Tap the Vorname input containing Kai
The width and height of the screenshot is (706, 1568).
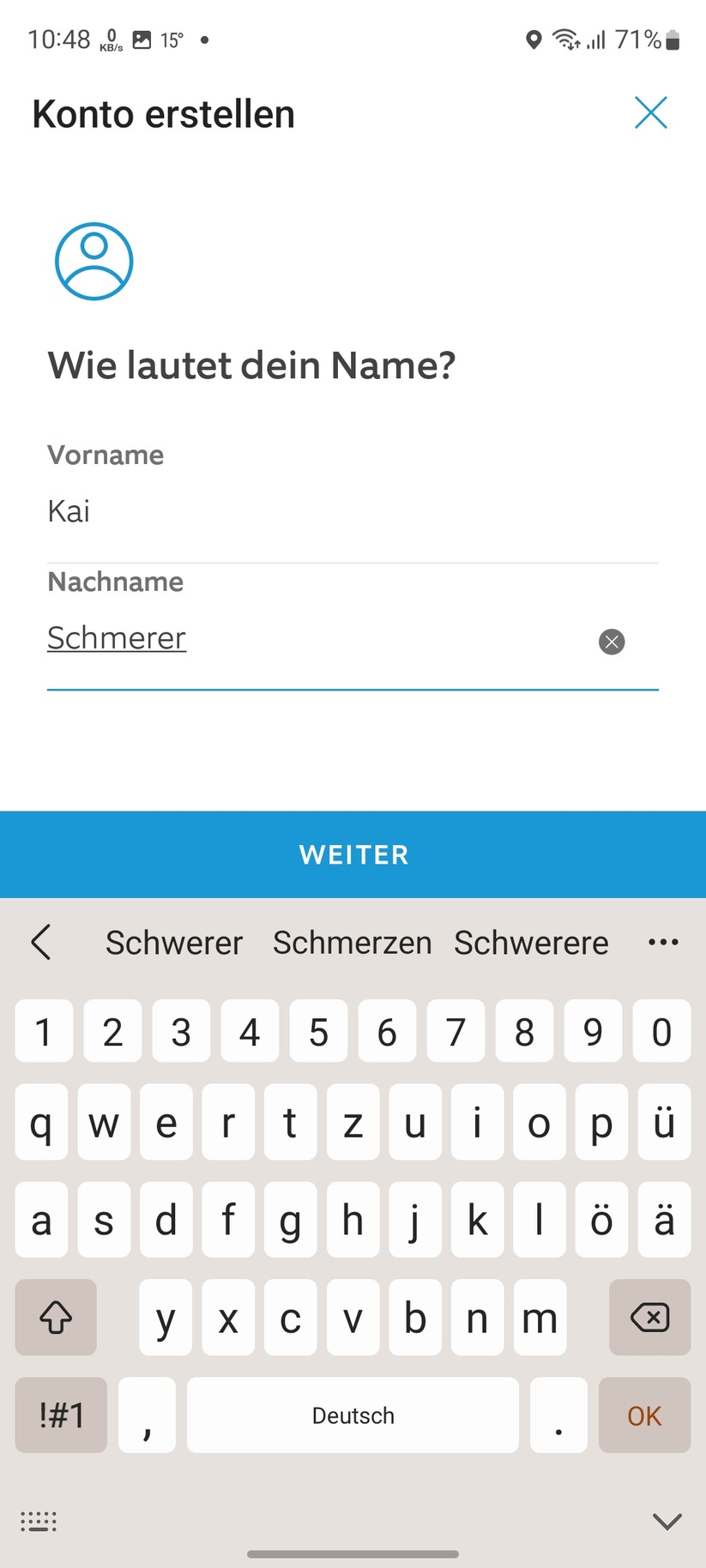click(343, 511)
